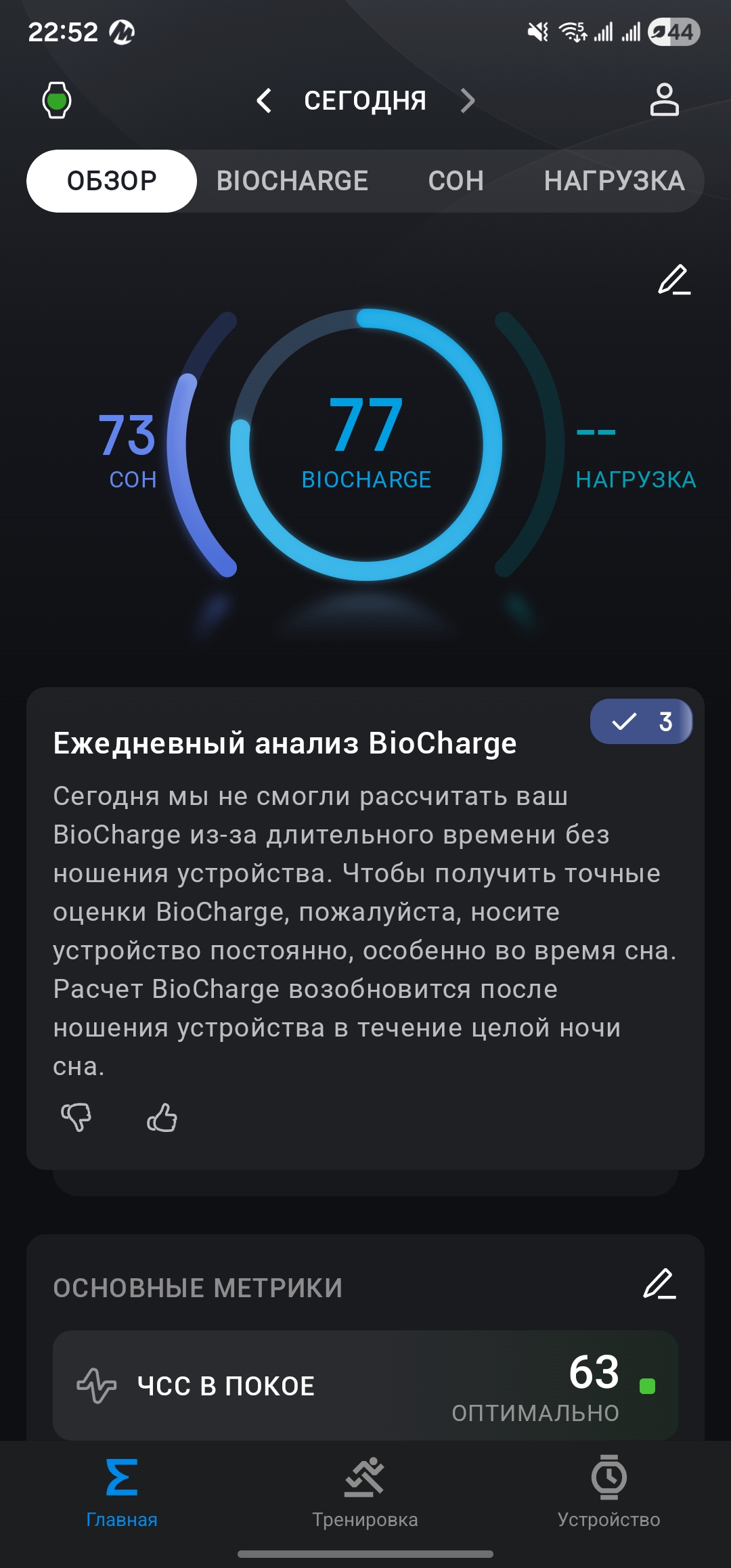Open the watch connection status icon
This screenshot has height=1568, width=731.
57,100
